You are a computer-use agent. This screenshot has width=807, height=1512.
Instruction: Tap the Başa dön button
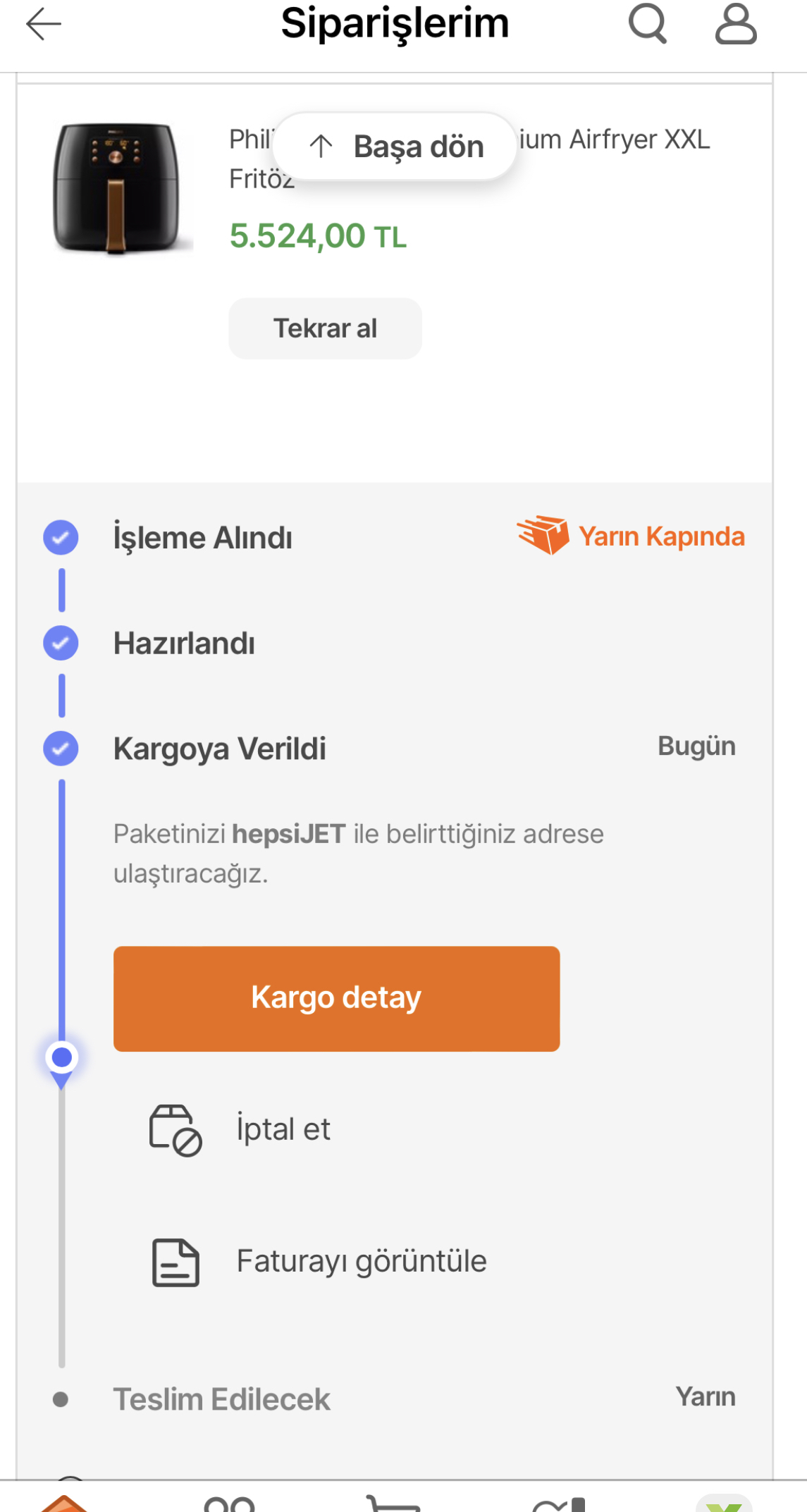395,147
